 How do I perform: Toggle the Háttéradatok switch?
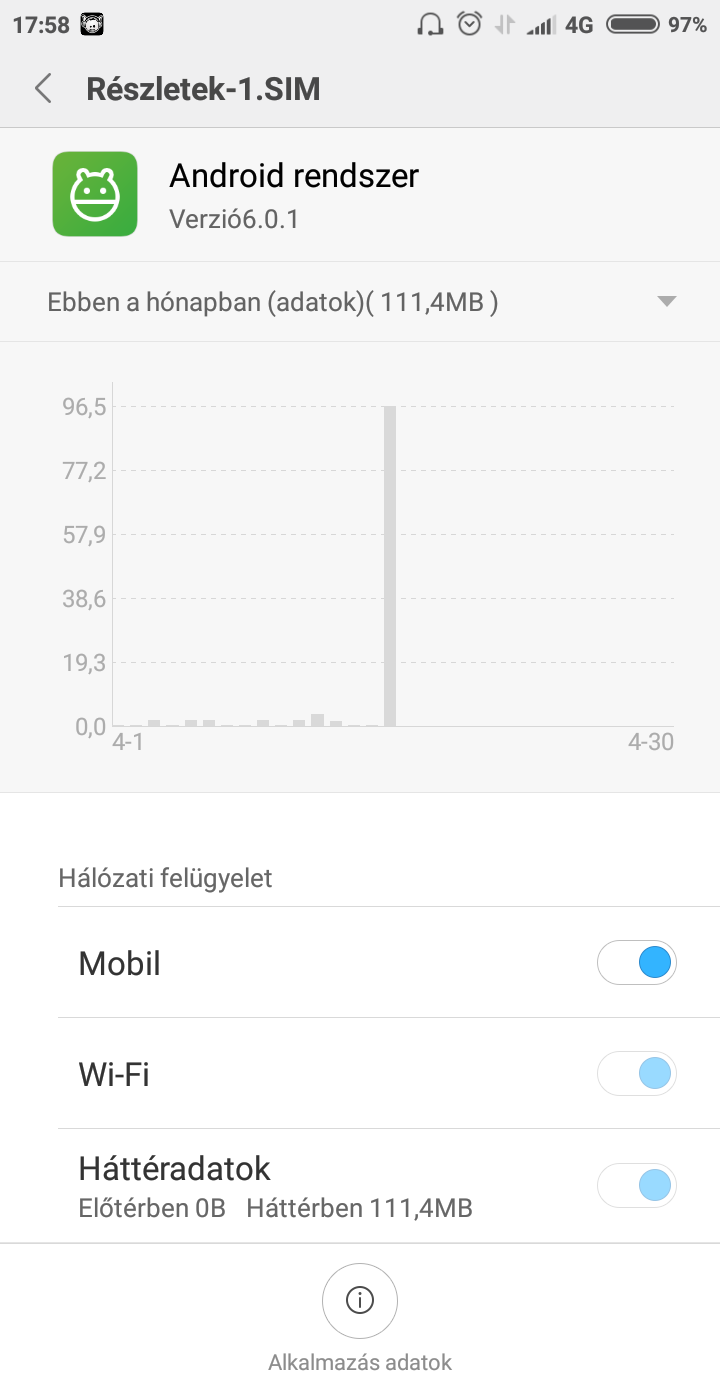click(x=637, y=1186)
